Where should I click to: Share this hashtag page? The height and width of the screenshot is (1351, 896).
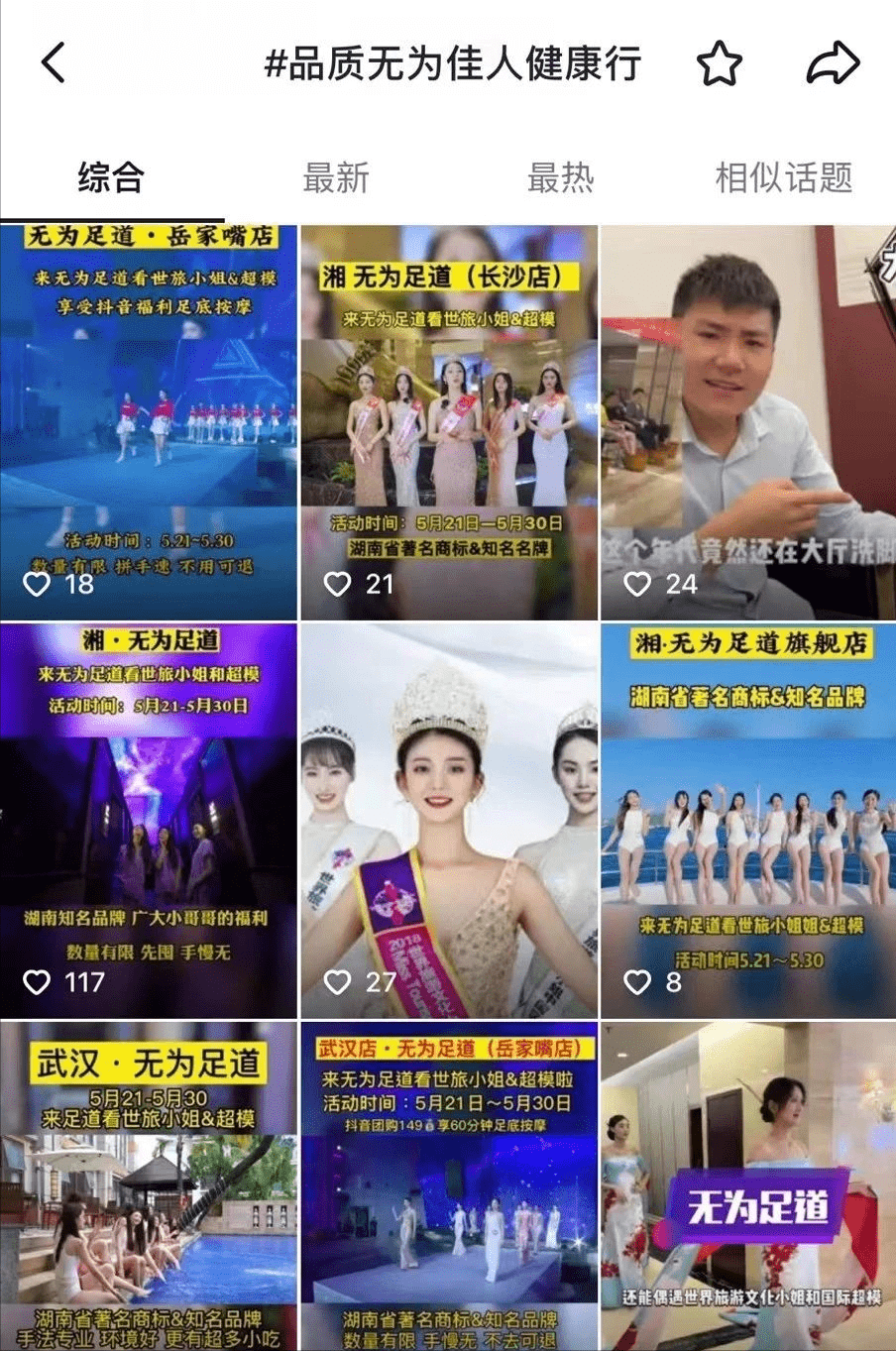coord(832,64)
